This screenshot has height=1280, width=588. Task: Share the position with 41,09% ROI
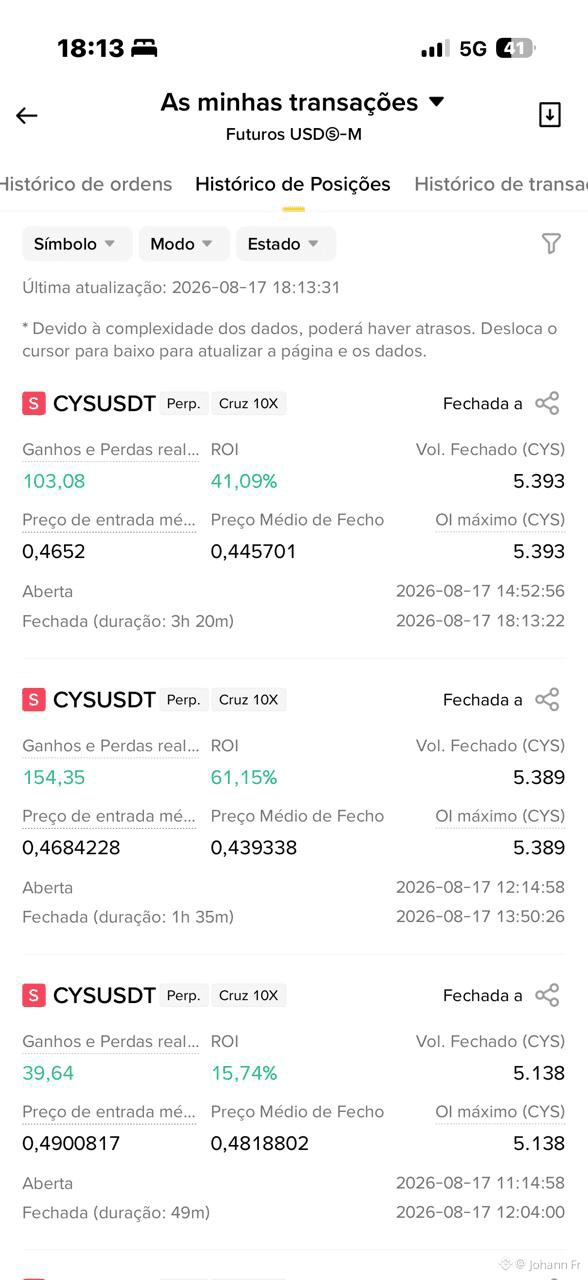547,403
